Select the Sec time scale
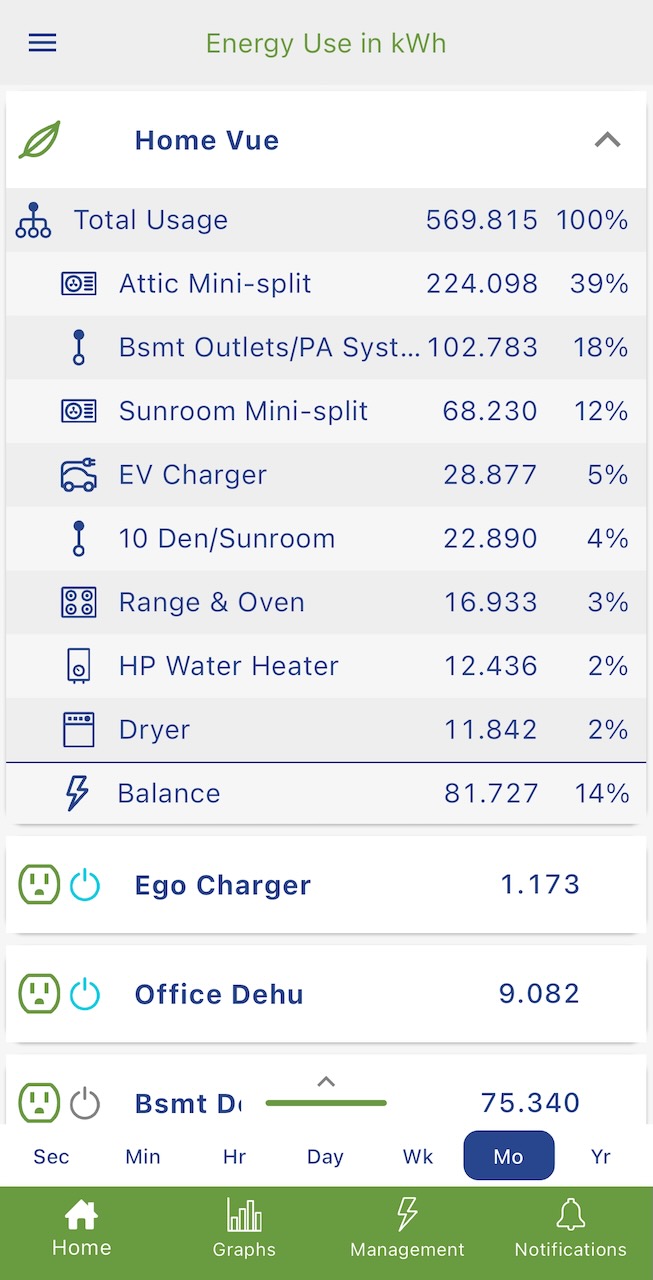The image size is (653, 1280). tap(51, 1157)
